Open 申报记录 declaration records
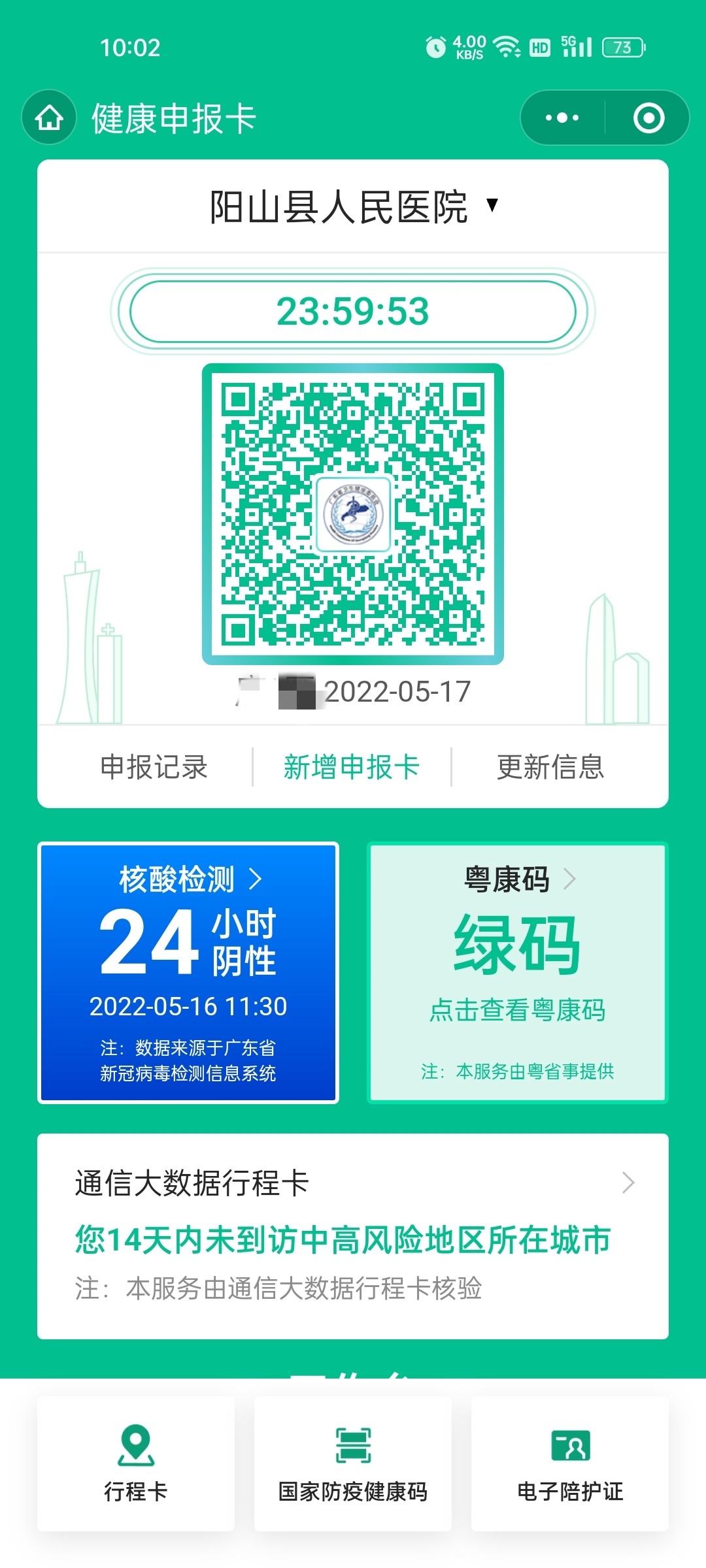 pyautogui.click(x=154, y=766)
